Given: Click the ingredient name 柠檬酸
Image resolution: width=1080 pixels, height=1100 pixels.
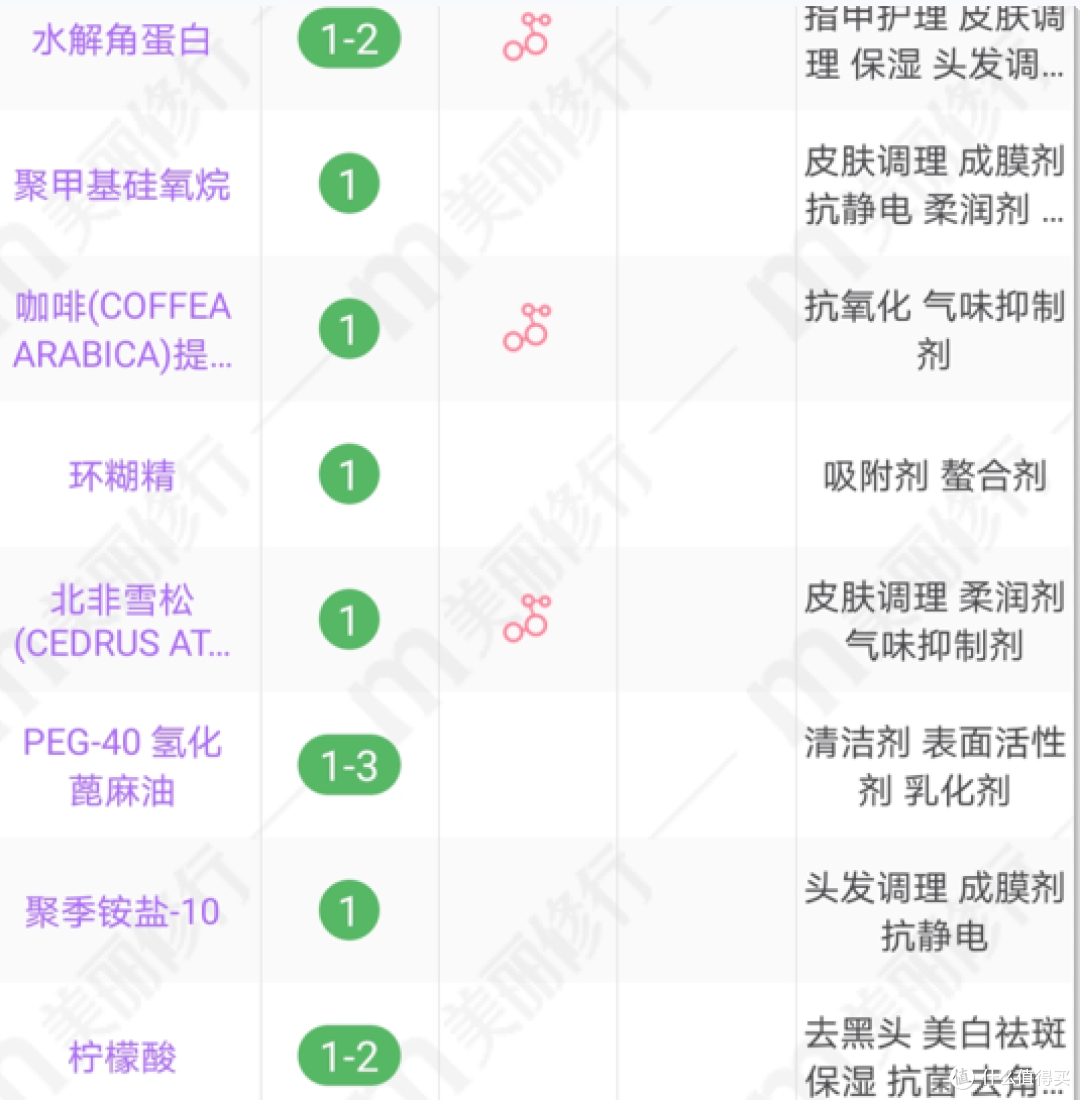Looking at the screenshot, I should [x=120, y=1058].
